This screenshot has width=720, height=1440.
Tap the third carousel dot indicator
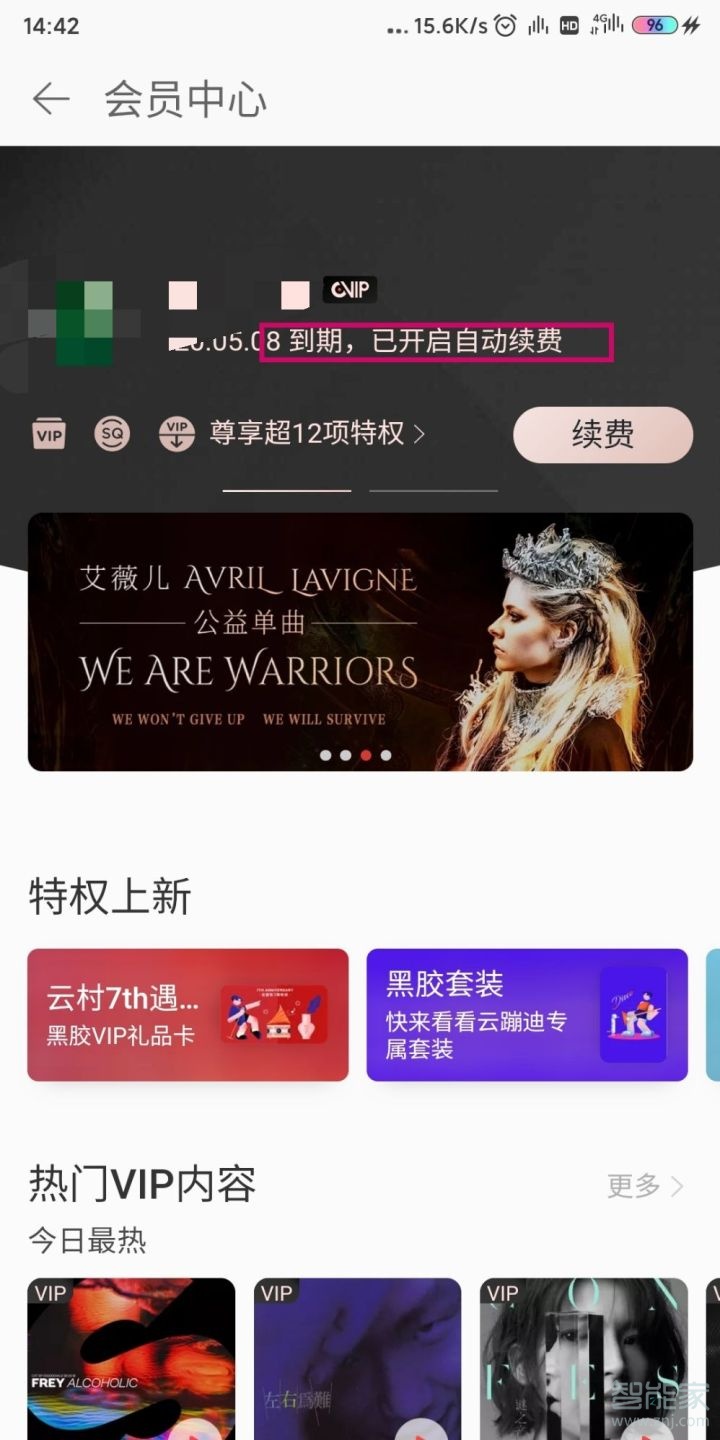[x=363, y=757]
